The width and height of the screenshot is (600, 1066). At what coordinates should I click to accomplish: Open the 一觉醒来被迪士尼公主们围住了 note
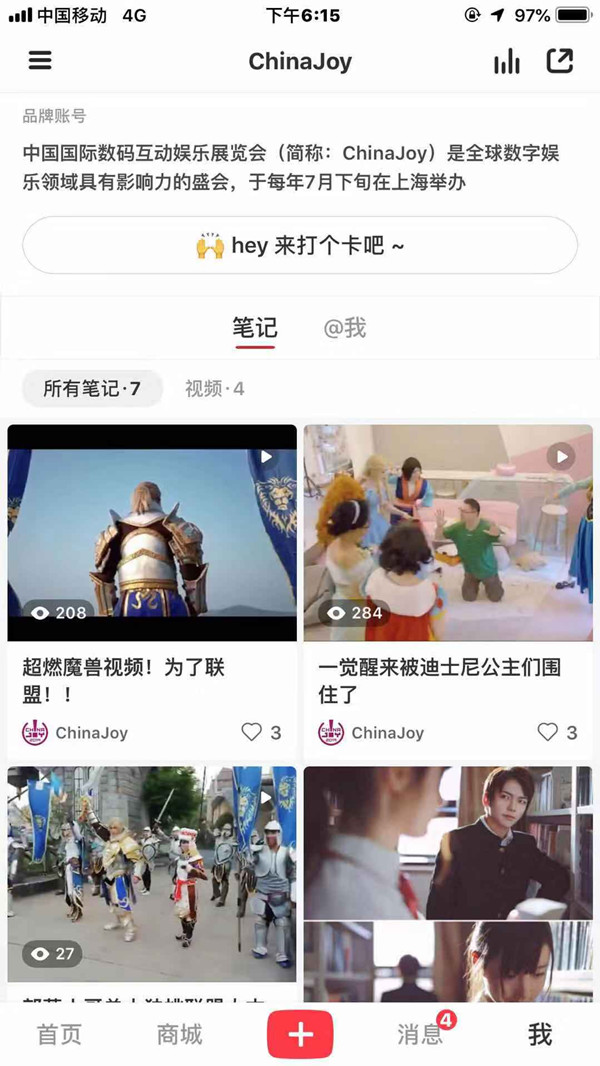(x=448, y=533)
